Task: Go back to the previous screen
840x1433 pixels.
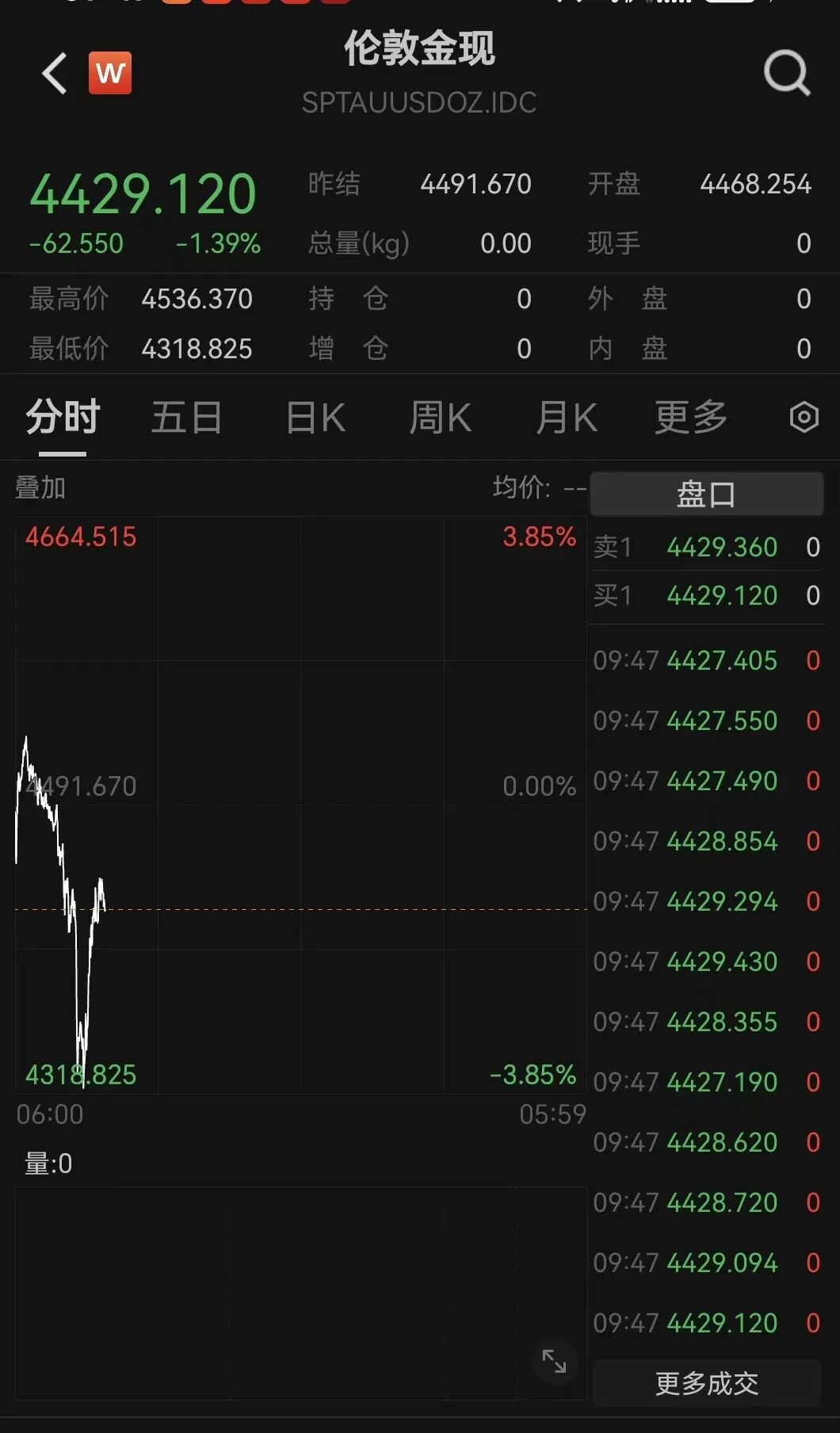Action: (x=54, y=74)
